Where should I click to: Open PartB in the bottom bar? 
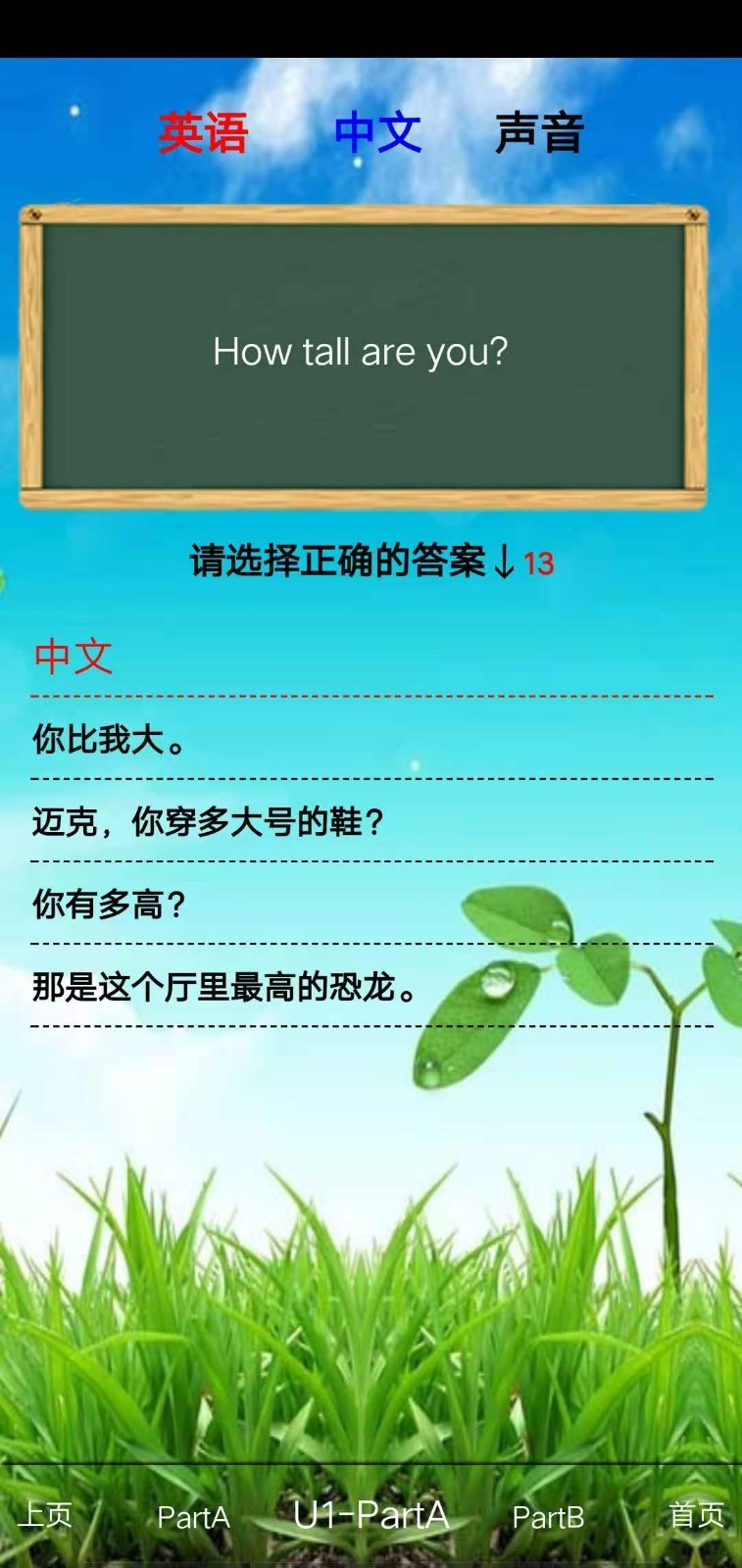548,1518
